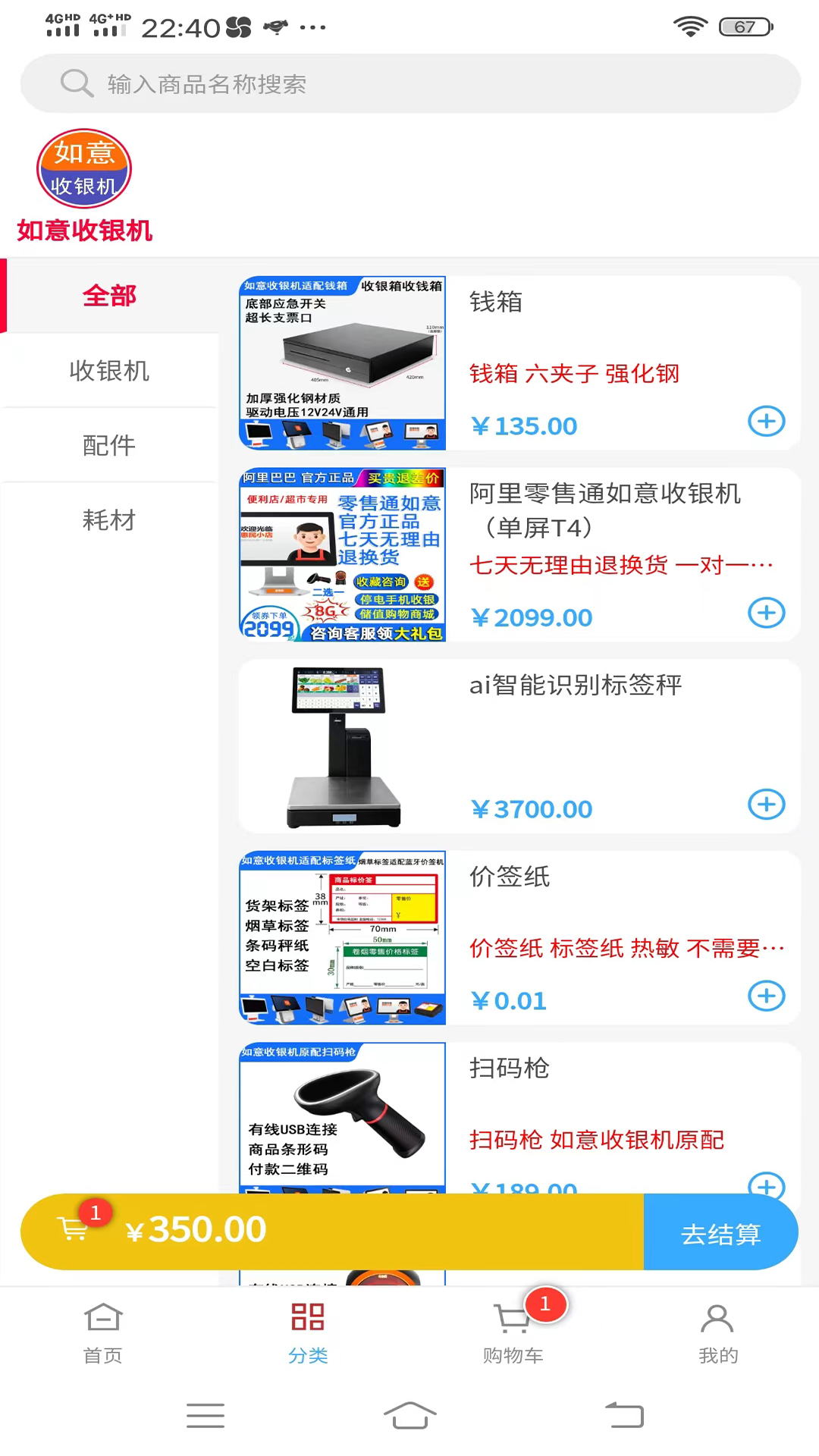819x1456 pixels.
Task: Switch to the 我的 tab
Action: 717,1332
